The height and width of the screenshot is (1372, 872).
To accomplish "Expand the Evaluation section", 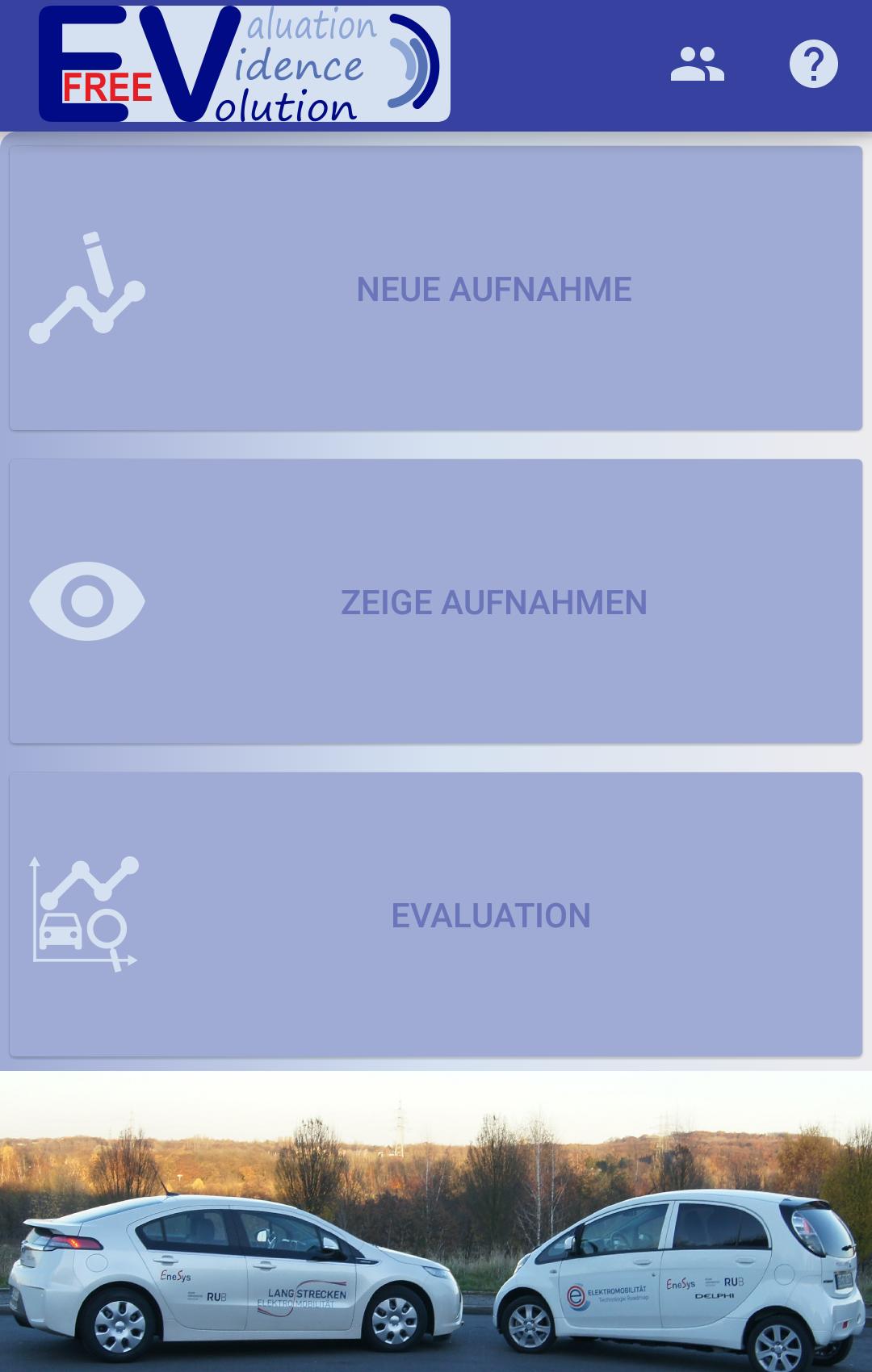I will pos(436,914).
